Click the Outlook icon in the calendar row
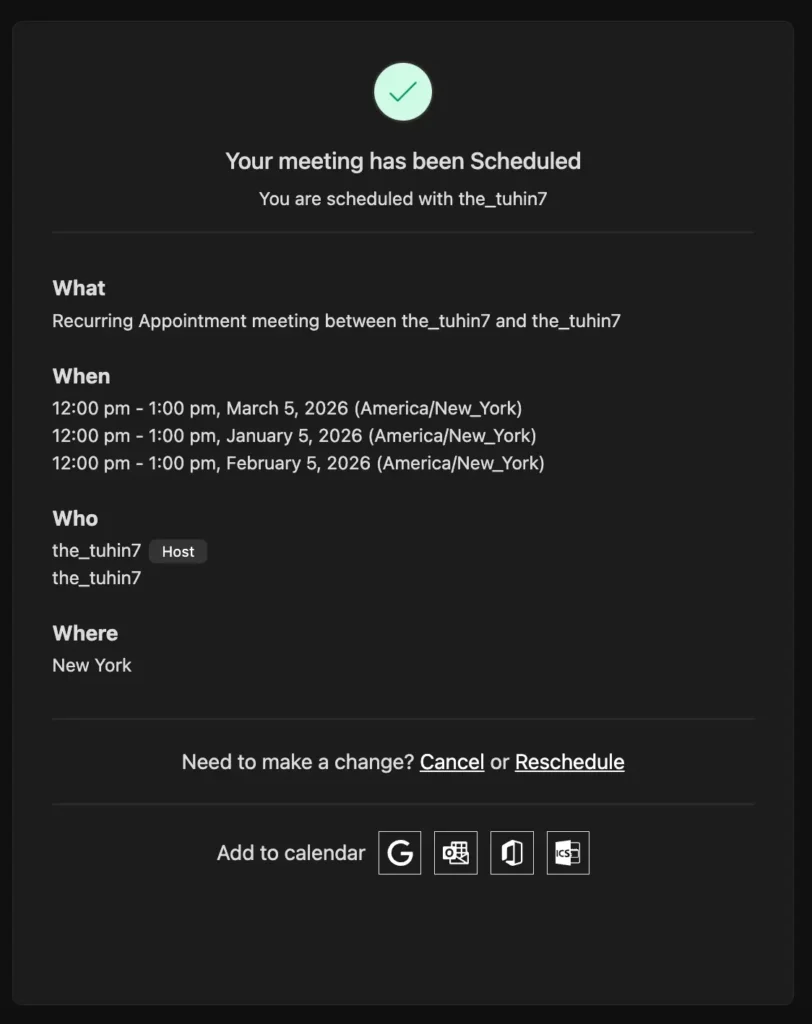812x1024 pixels. click(455, 852)
